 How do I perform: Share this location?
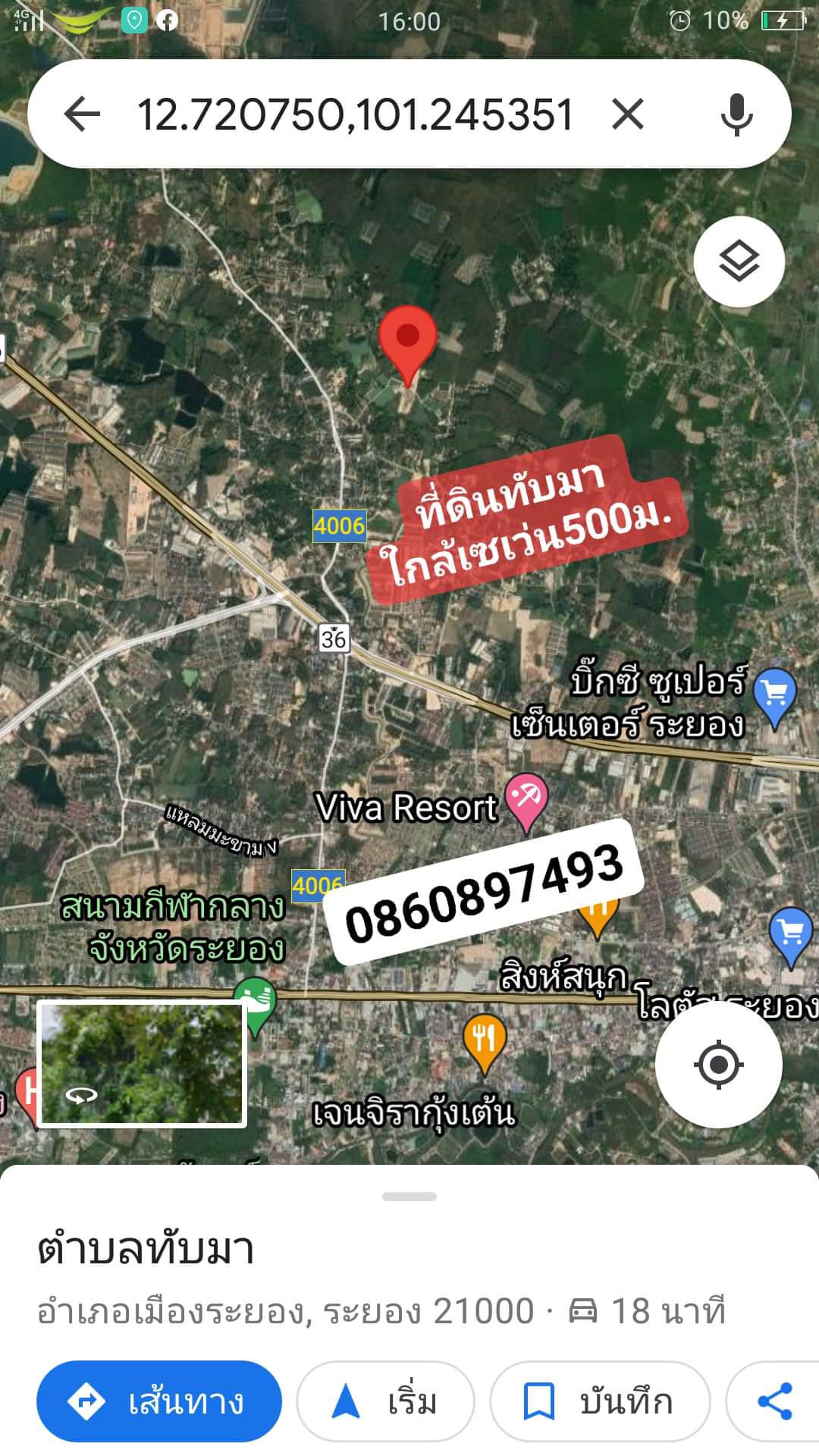point(775,1401)
